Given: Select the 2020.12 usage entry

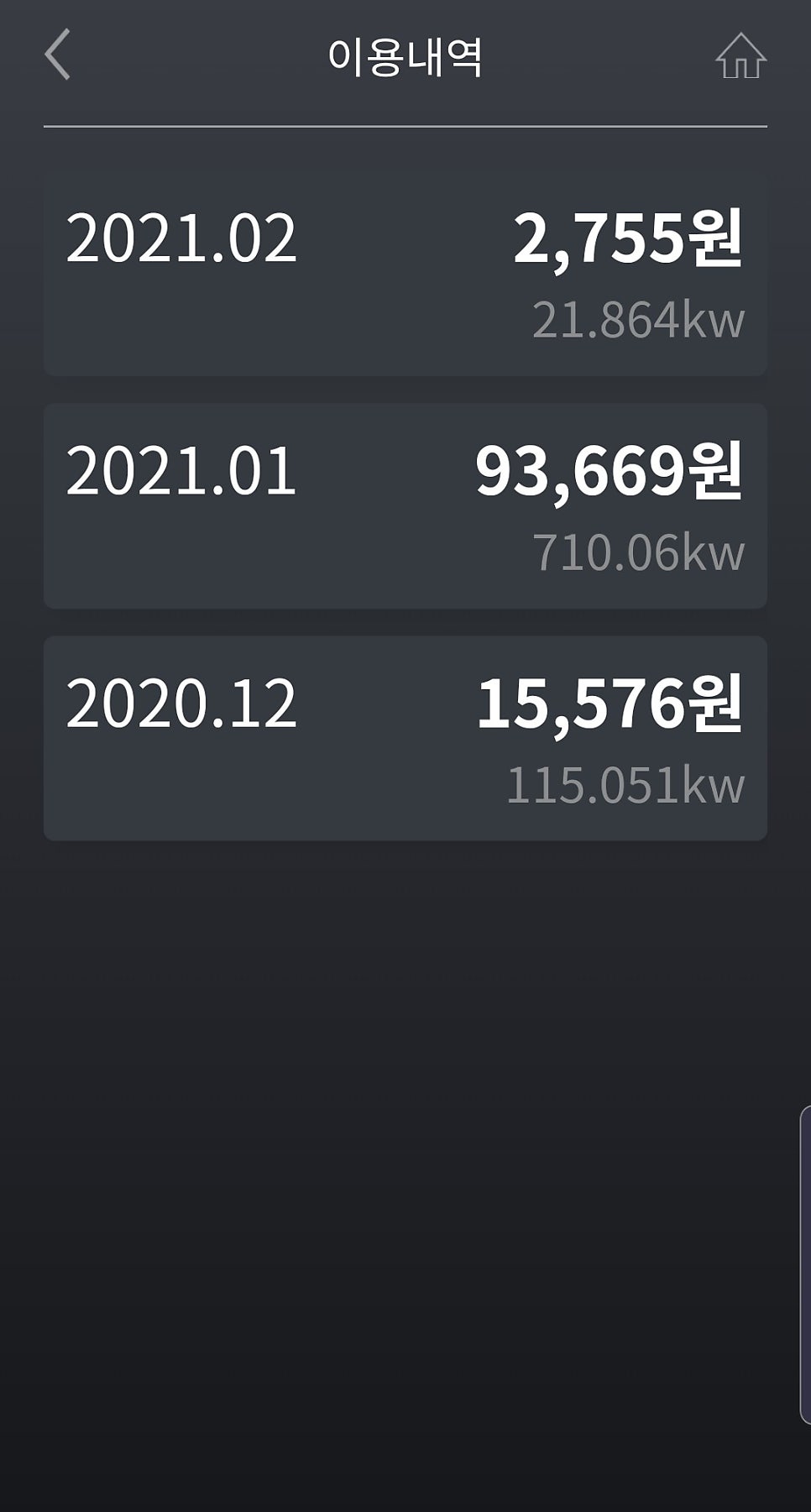Looking at the screenshot, I should (405, 738).
